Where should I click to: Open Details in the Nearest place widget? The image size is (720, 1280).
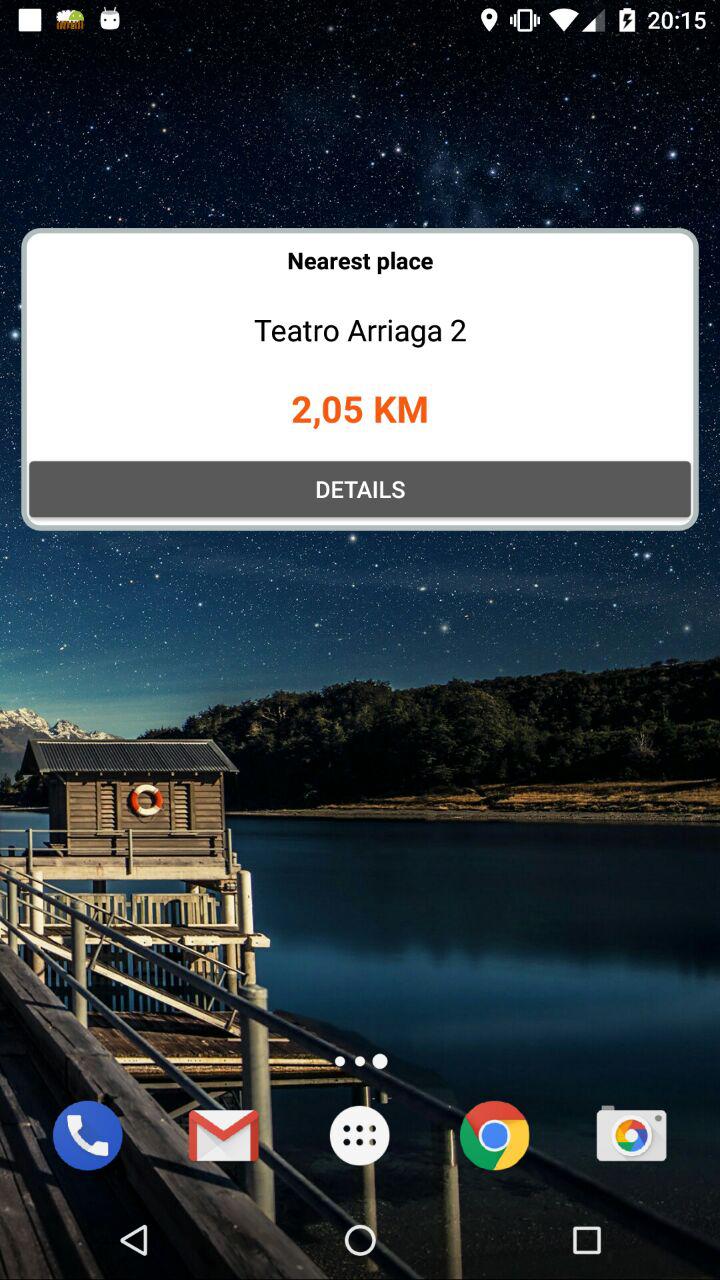(x=360, y=489)
